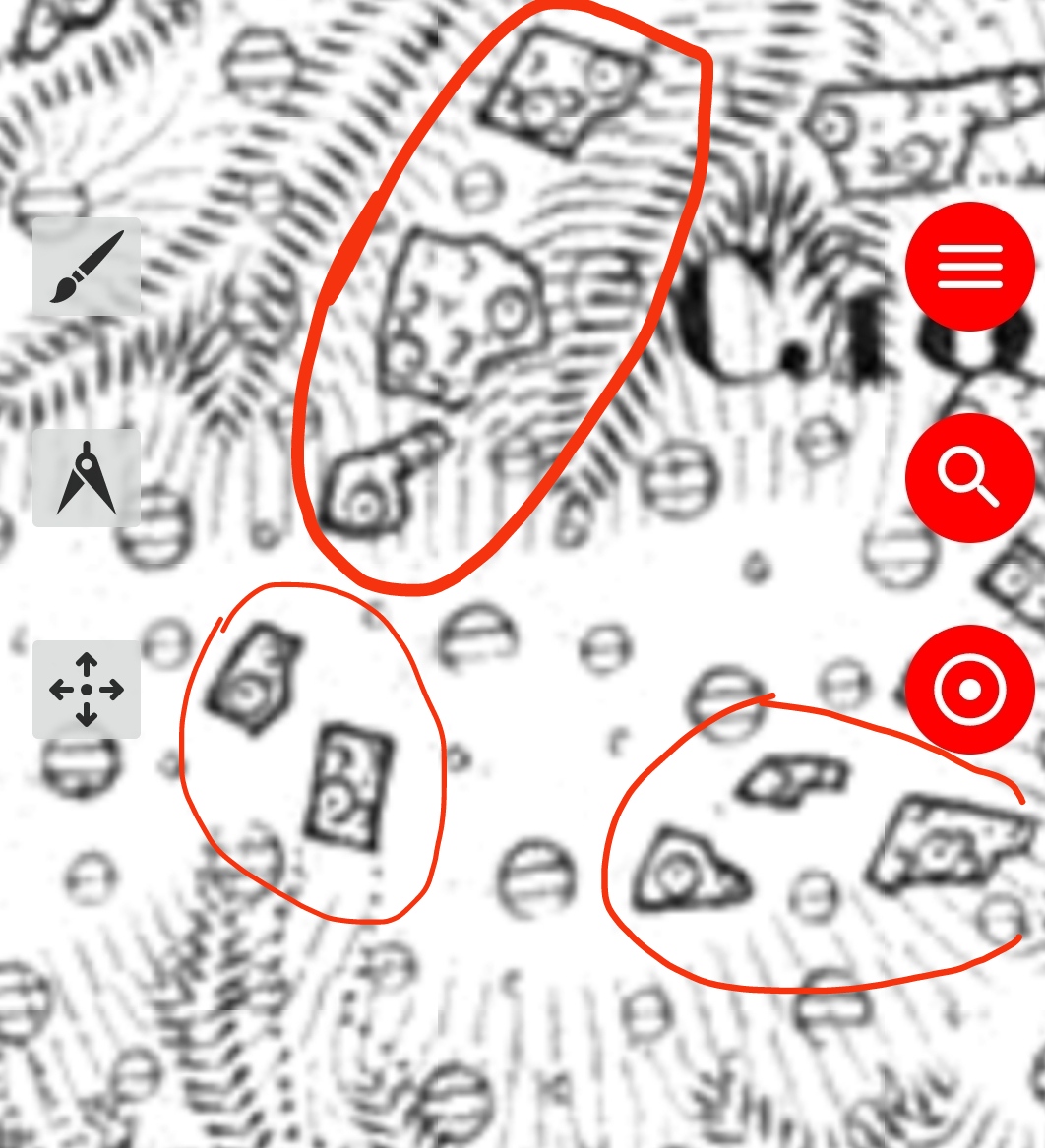Select the paintbrush drawing tool
This screenshot has width=1045, height=1148.
point(87,267)
